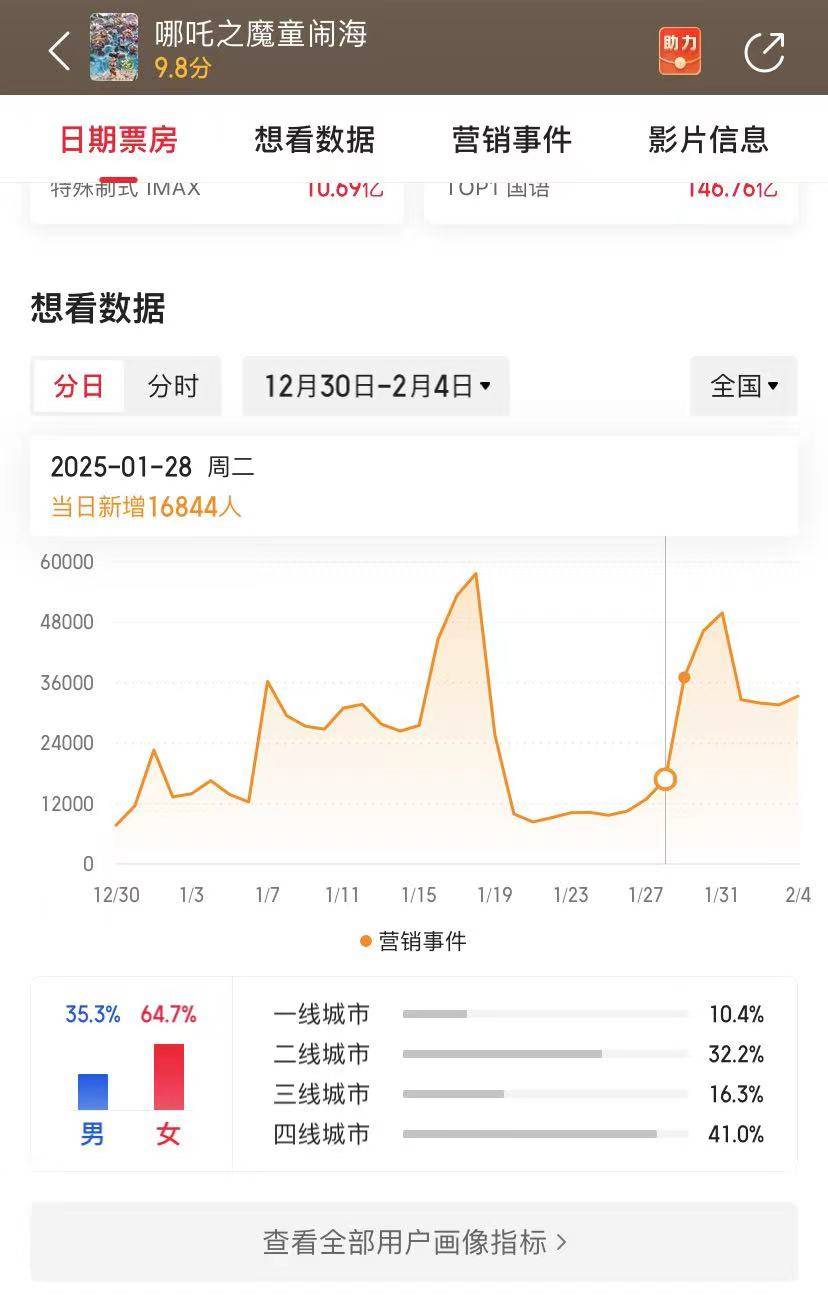Switch to the 日期票房 tab

[x=118, y=140]
